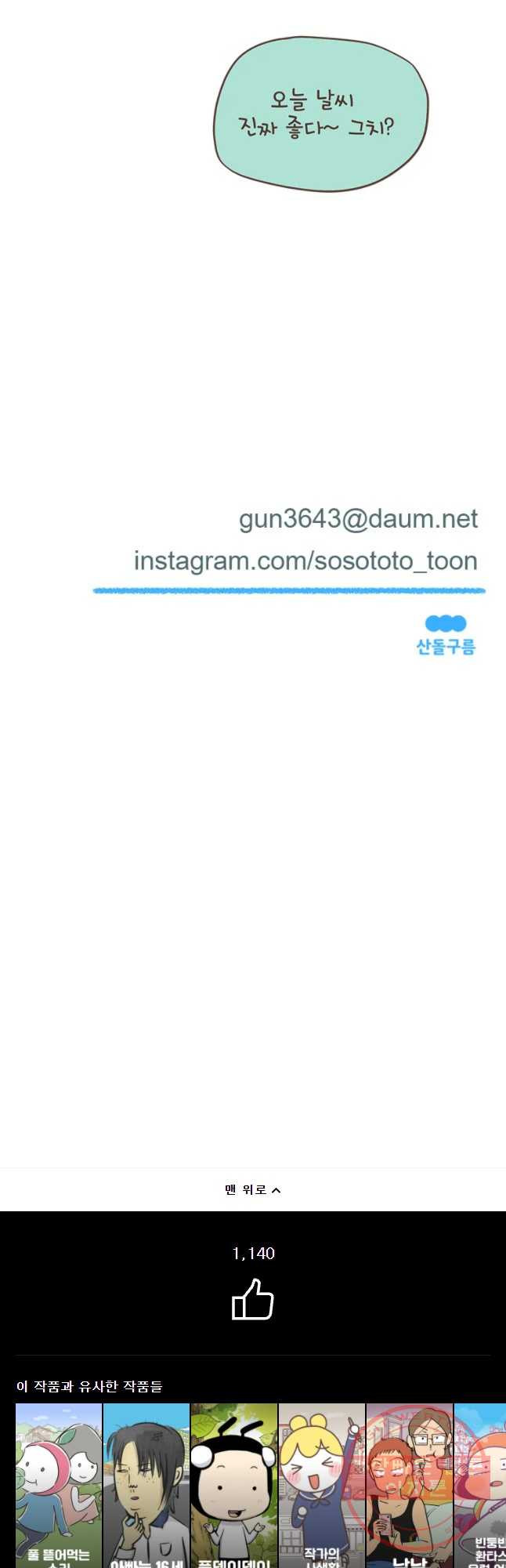This screenshot has height=1568, width=506.
Task: Like this episode with the thumbs-up
Action: coord(252,1300)
